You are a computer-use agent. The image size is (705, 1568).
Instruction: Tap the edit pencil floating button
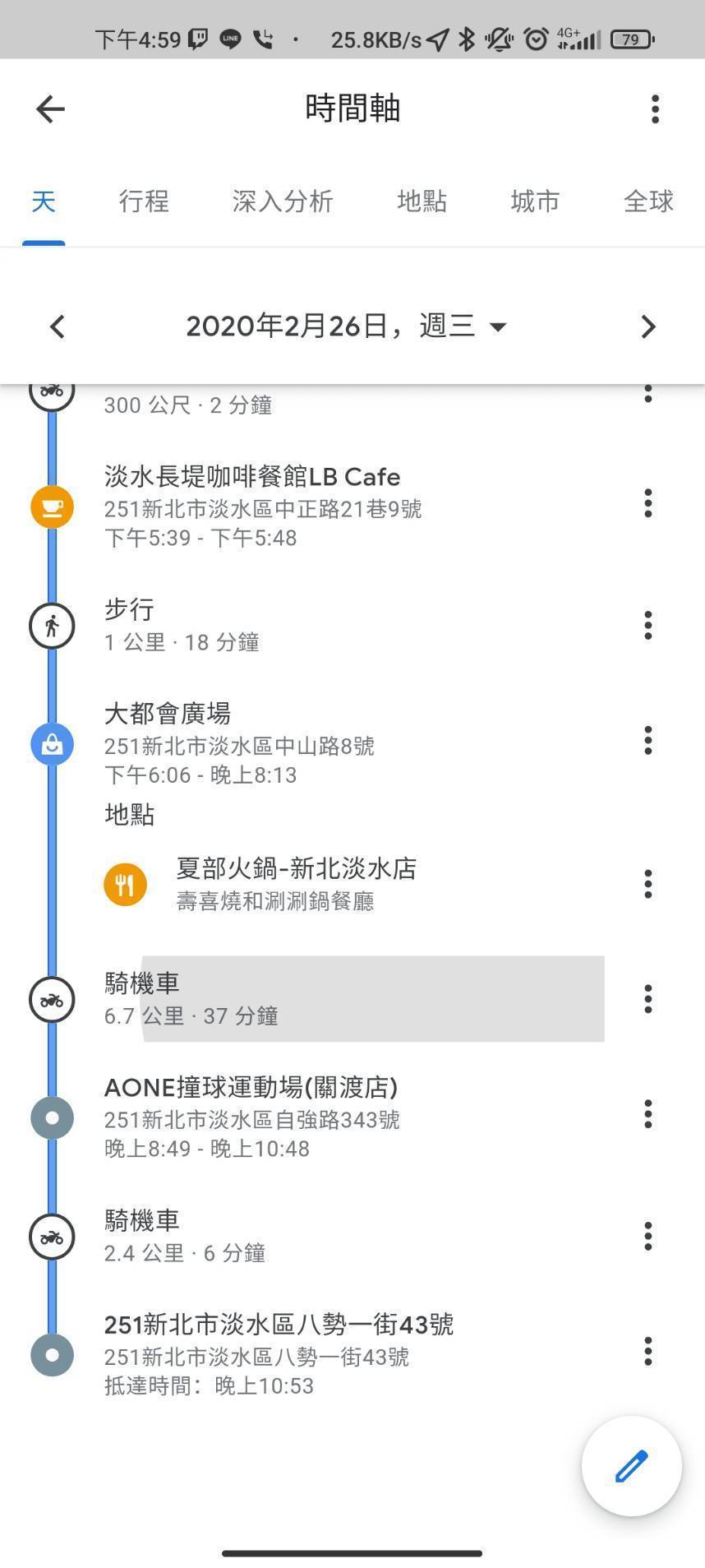pos(631,1466)
